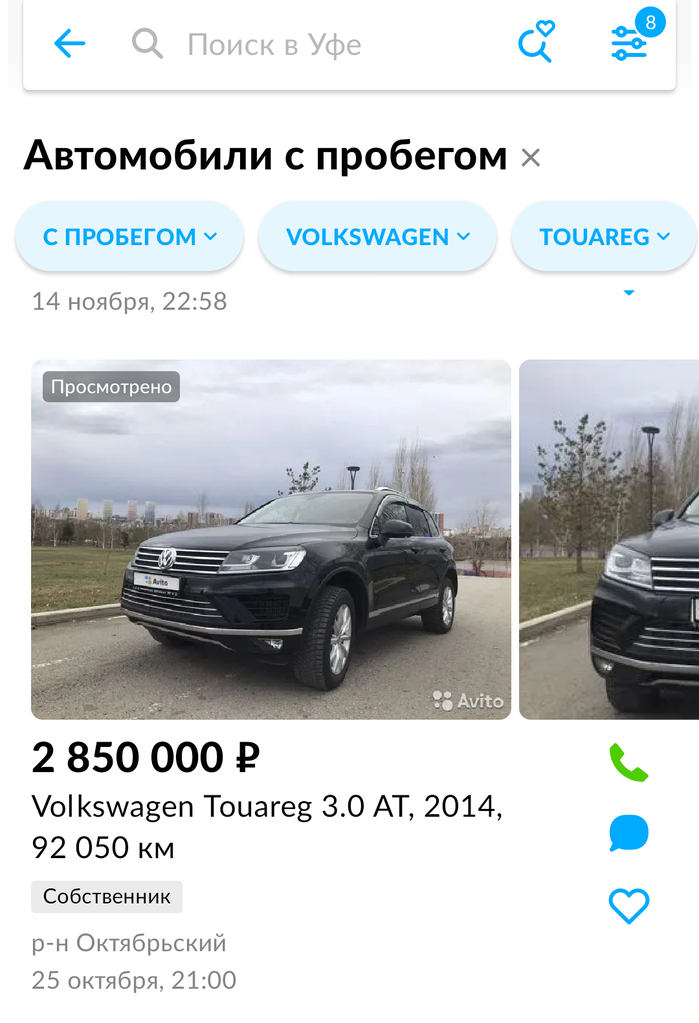This screenshot has width=699, height=1023.
Task: Go back using the arrow
Action: [69, 44]
